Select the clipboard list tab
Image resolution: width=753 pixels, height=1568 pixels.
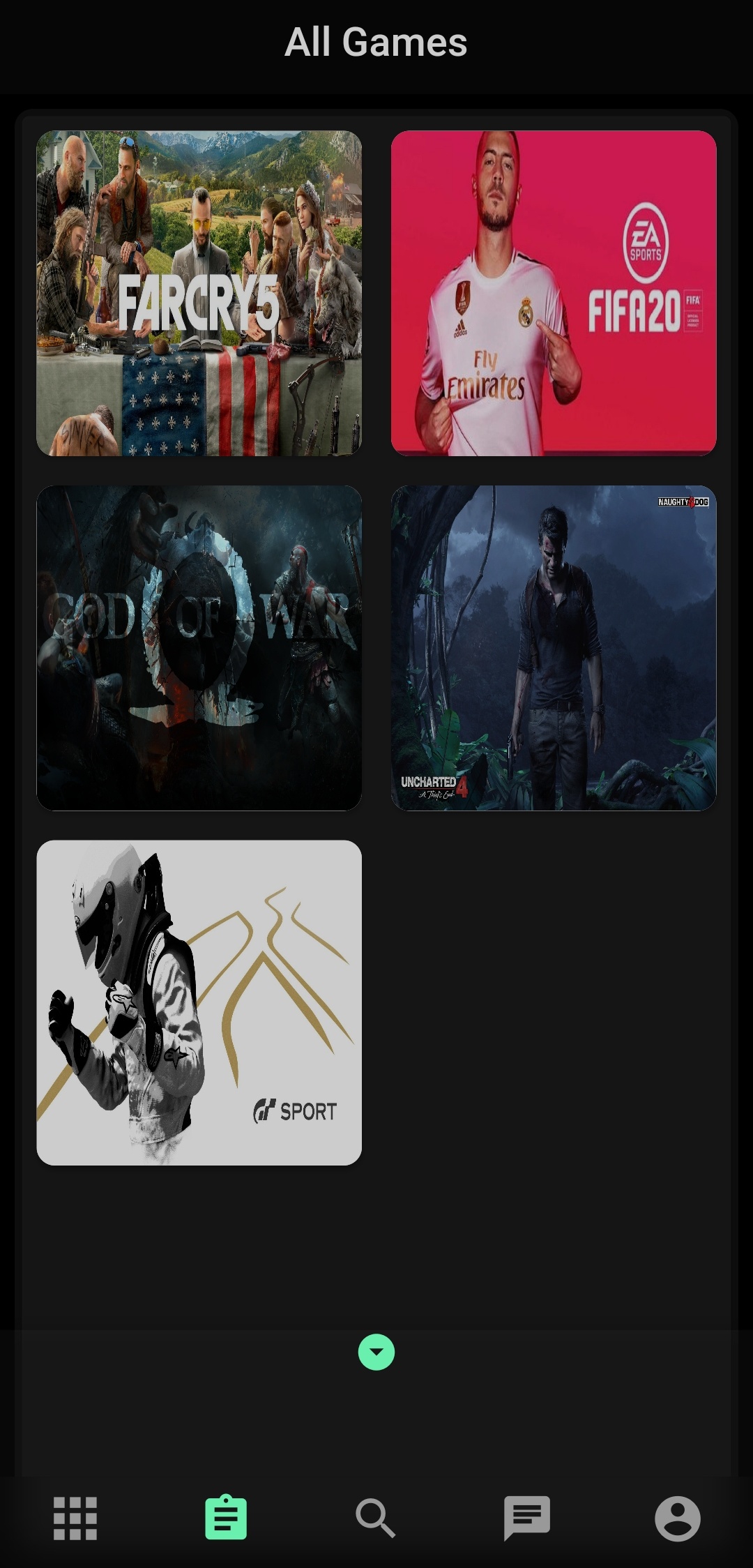pyautogui.click(x=226, y=1516)
